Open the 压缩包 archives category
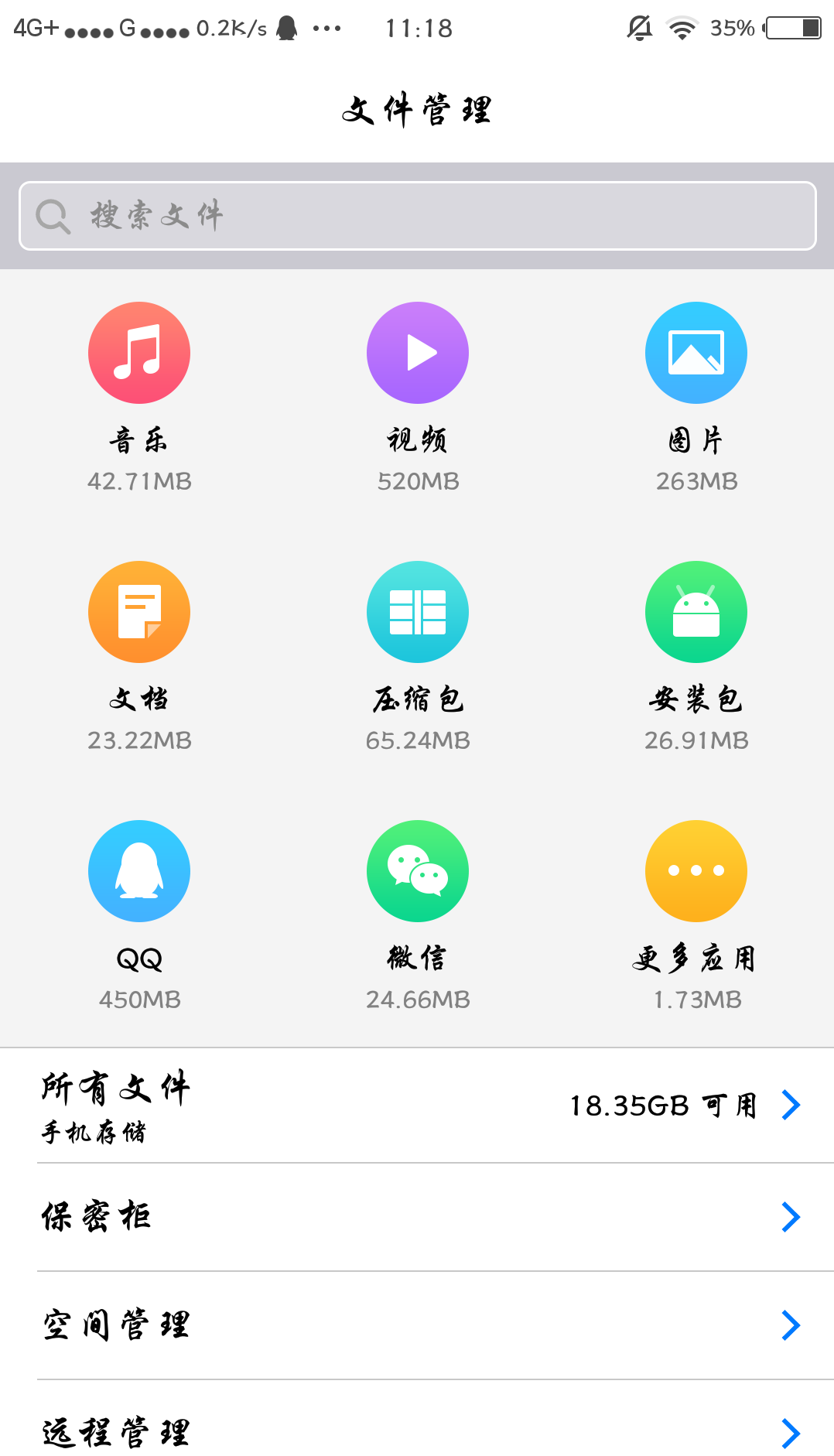The image size is (834, 1456). [418, 613]
